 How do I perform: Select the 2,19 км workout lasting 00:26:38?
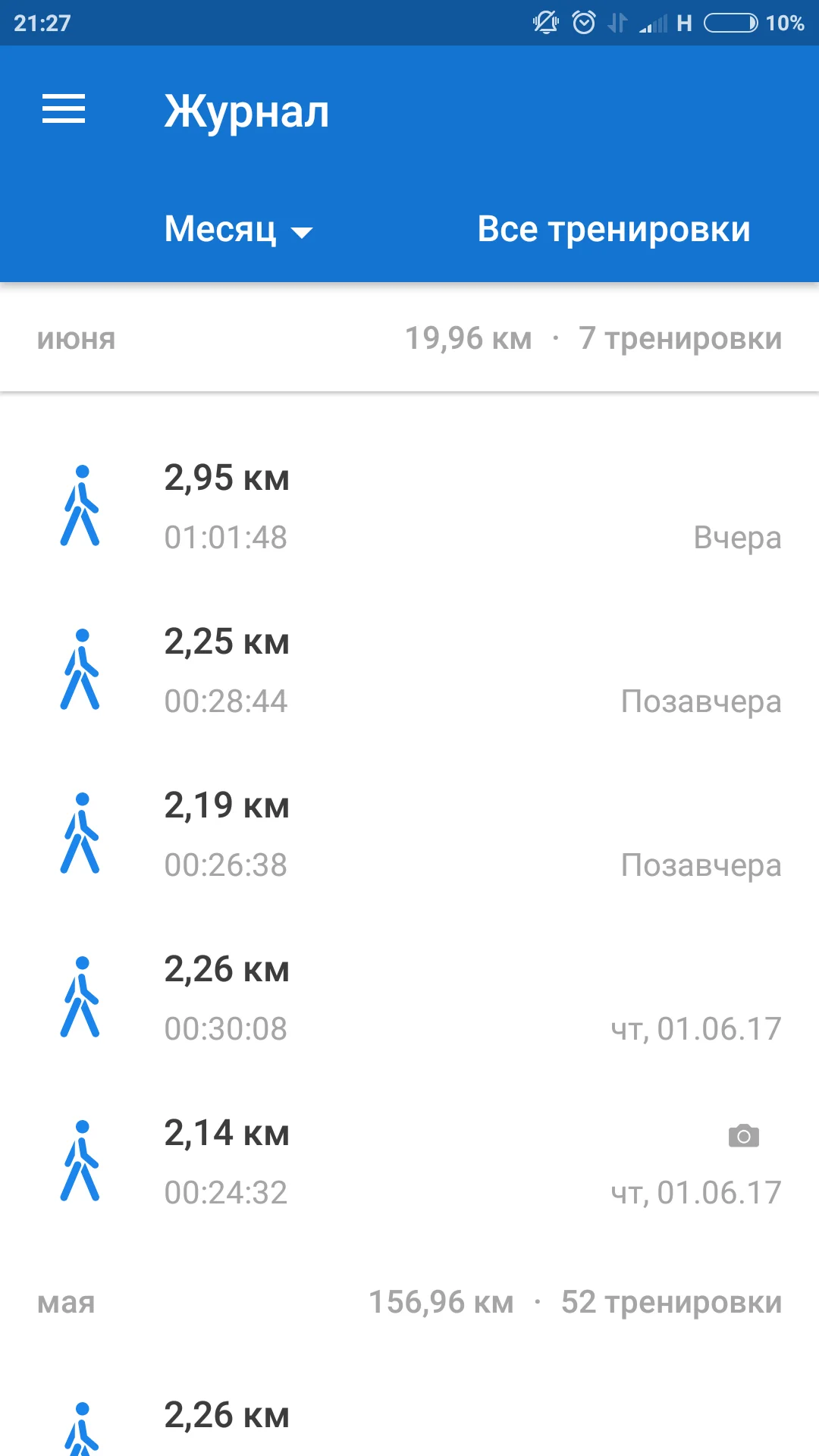pyautogui.click(x=409, y=834)
